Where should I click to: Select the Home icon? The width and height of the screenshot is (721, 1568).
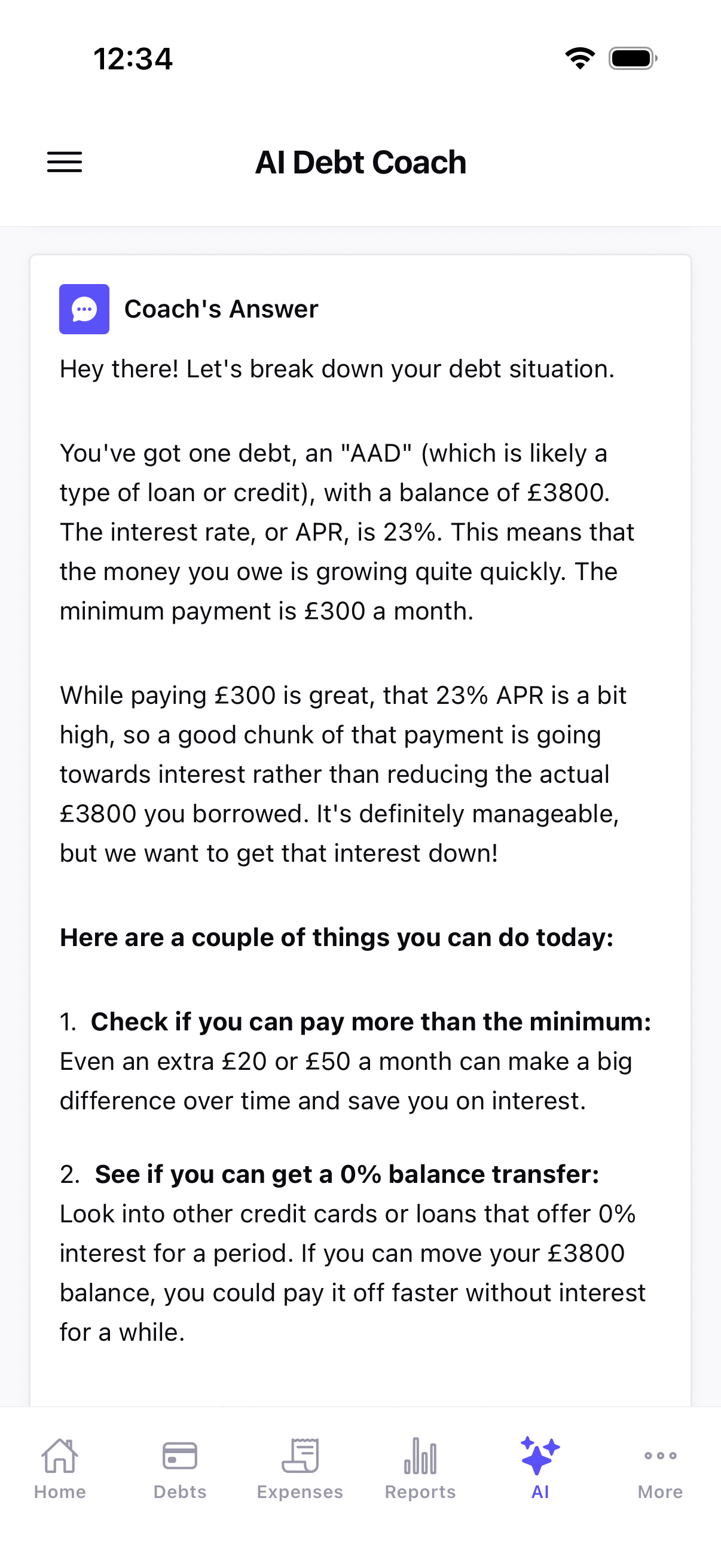click(60, 1456)
